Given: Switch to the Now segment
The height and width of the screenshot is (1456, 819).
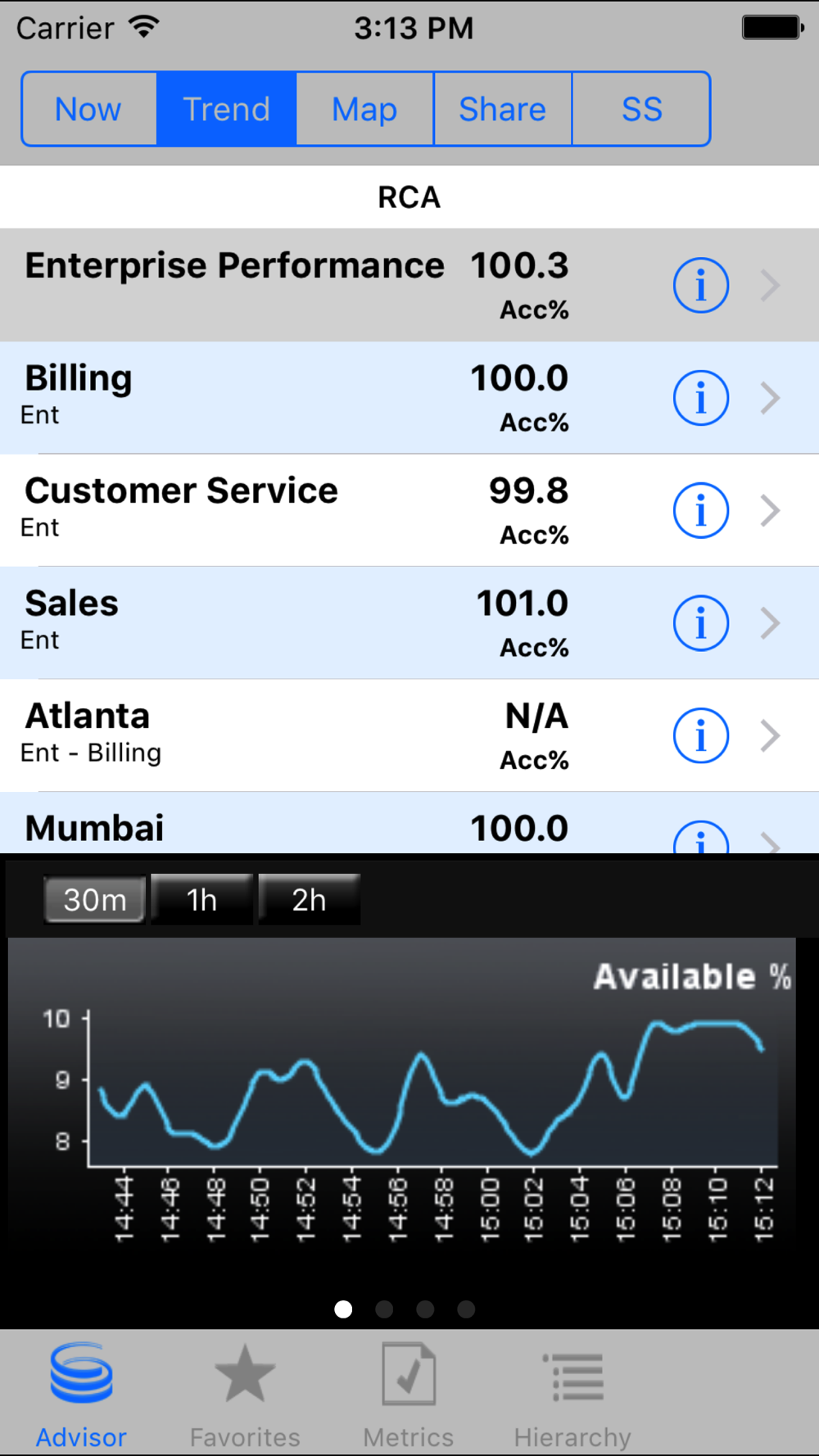Looking at the screenshot, I should coord(89,109).
